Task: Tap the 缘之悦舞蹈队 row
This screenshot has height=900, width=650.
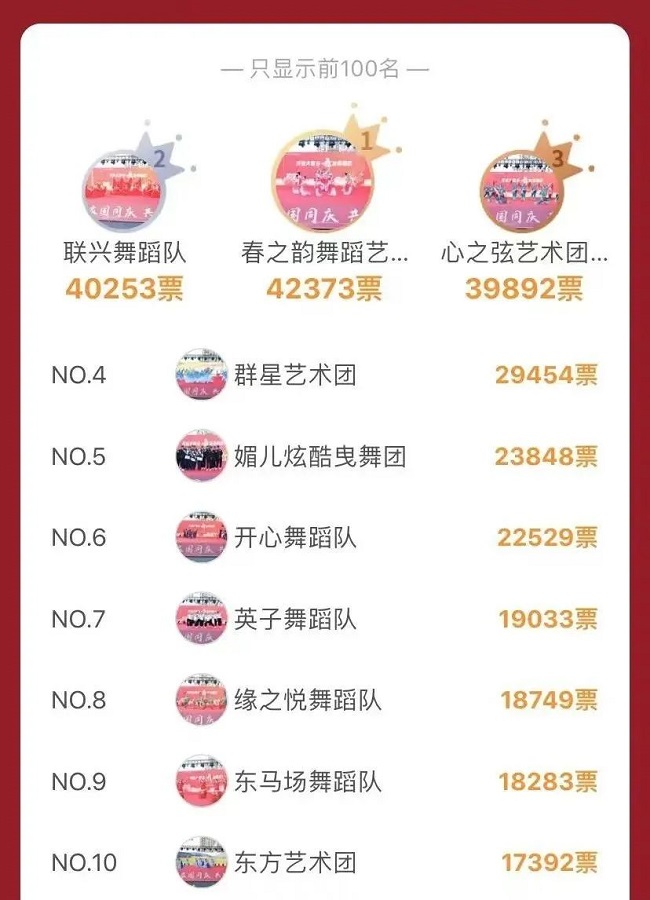Action: pos(307,700)
